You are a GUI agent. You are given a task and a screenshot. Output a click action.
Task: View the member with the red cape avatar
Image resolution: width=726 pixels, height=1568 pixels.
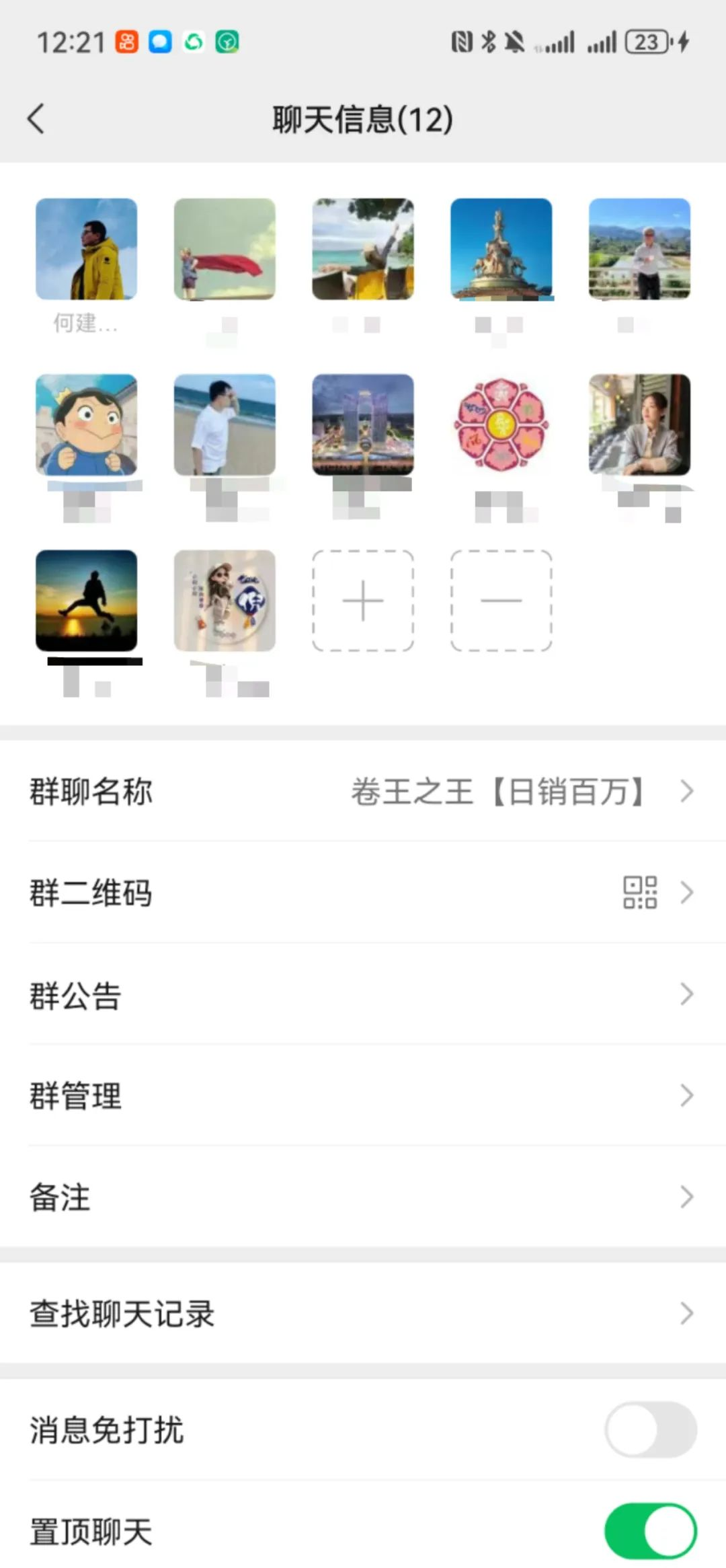[x=225, y=249]
